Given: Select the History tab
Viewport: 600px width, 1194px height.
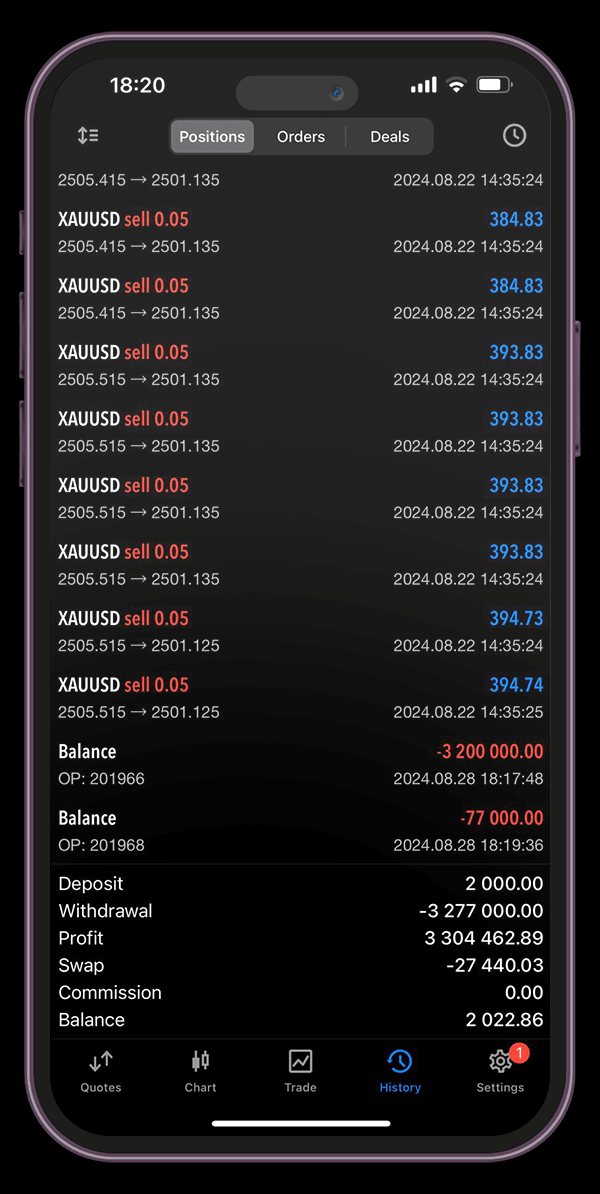Looking at the screenshot, I should coord(400,1070).
